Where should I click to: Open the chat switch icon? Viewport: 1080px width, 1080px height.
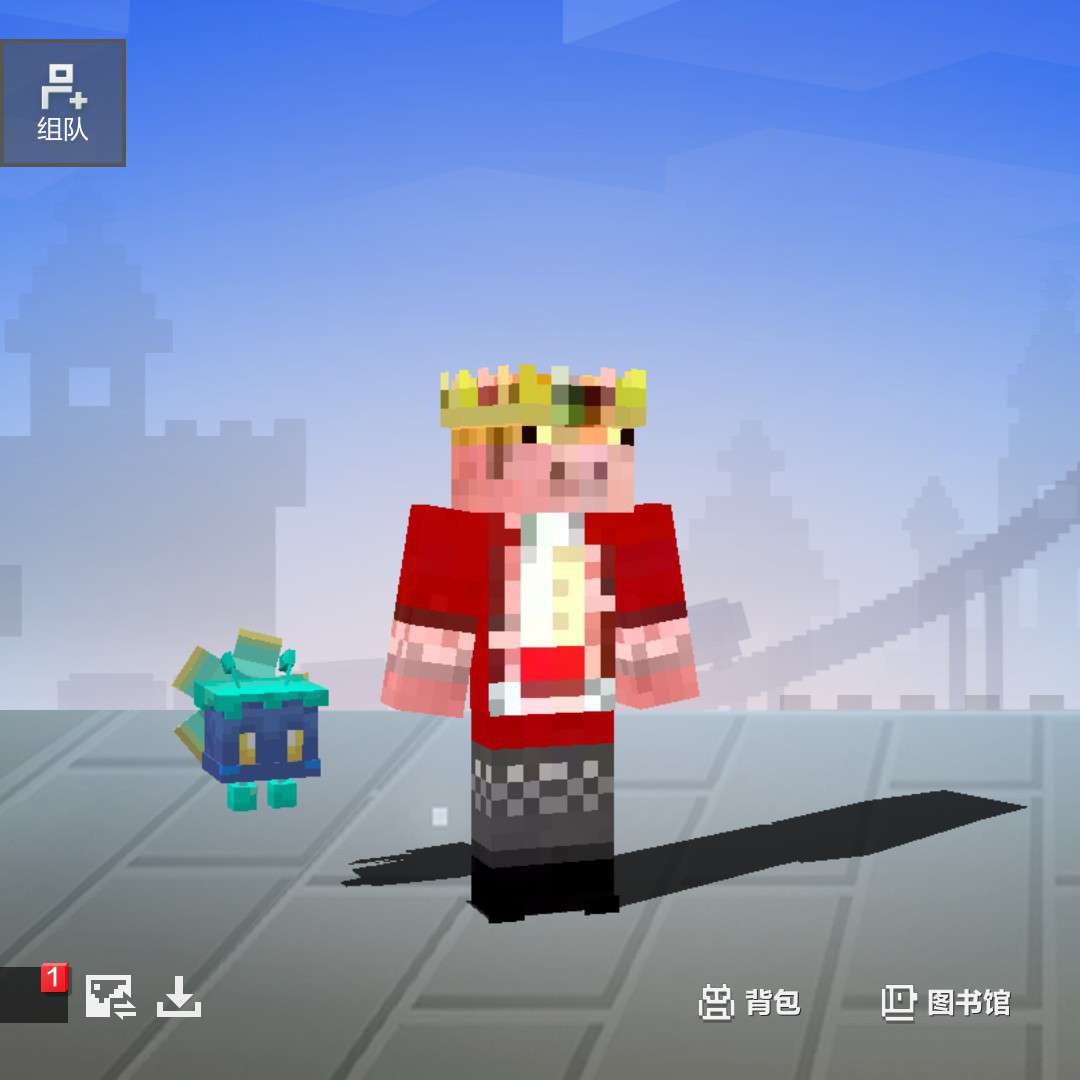coord(109,997)
